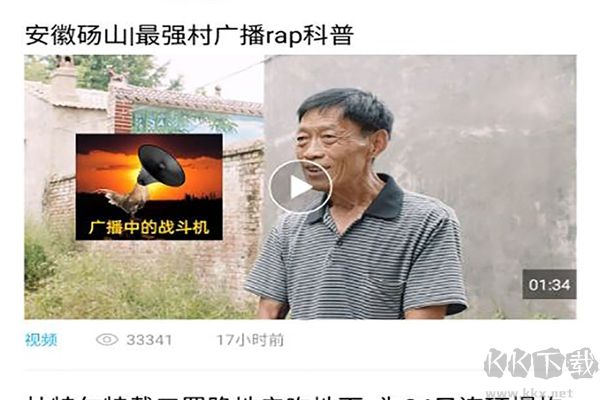Open the article titled 安徽砀山|最强村广播rap科普
The height and width of the screenshot is (400, 600).
point(189,36)
